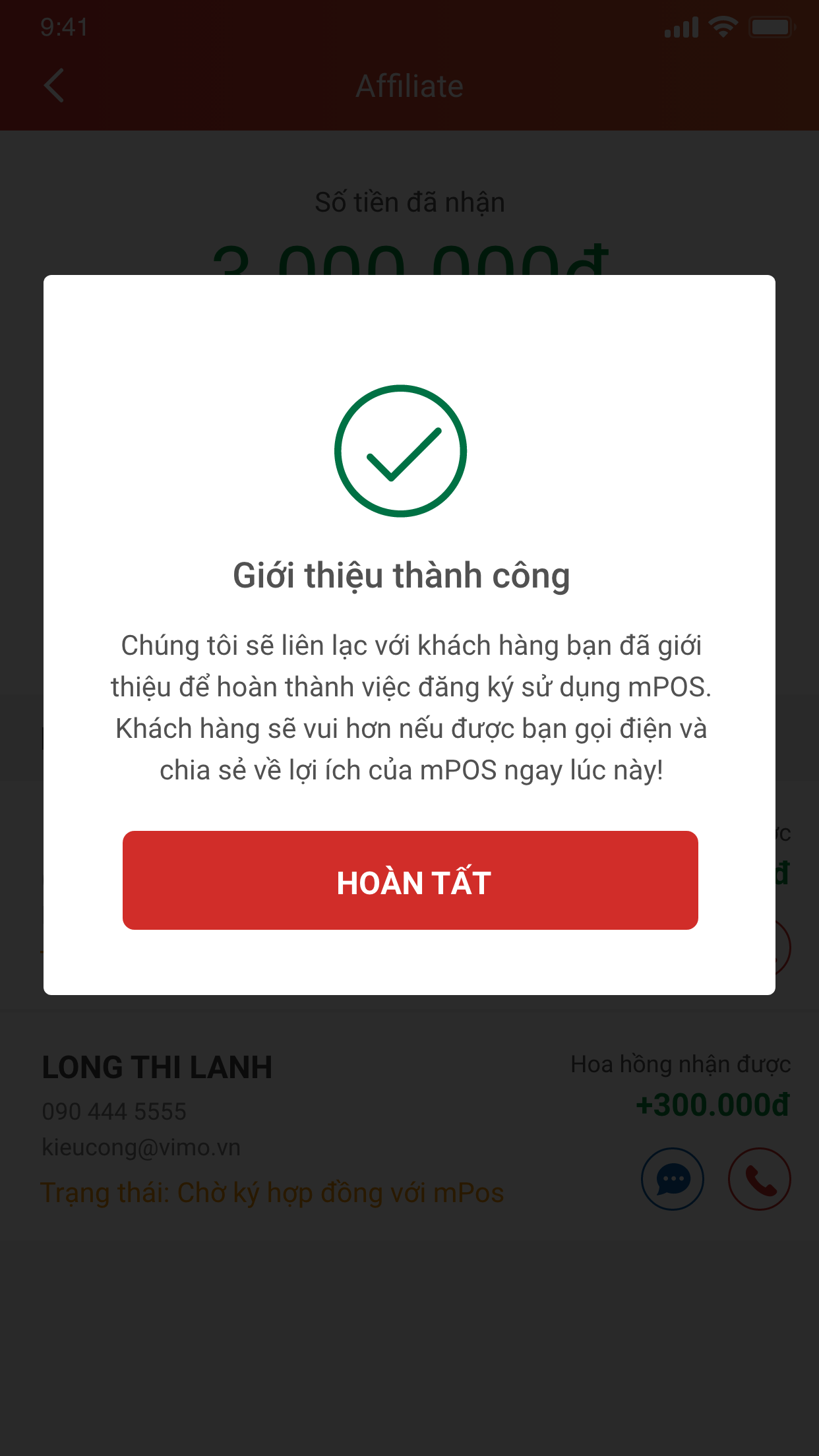This screenshot has width=819, height=1456.
Task: Message Long Thi Lanh via chat icon
Action: 672,1179
